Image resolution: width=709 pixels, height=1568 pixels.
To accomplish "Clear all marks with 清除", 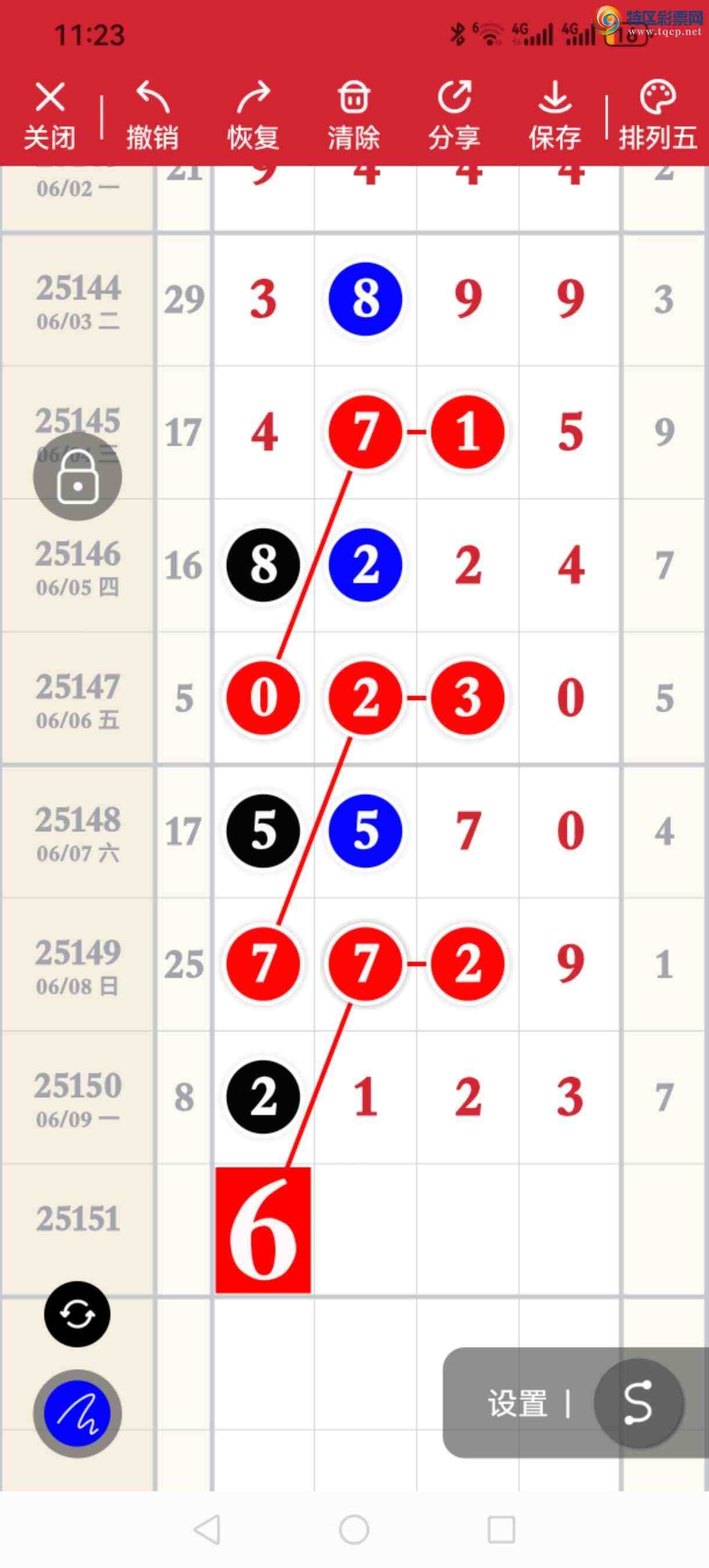I will [x=353, y=114].
